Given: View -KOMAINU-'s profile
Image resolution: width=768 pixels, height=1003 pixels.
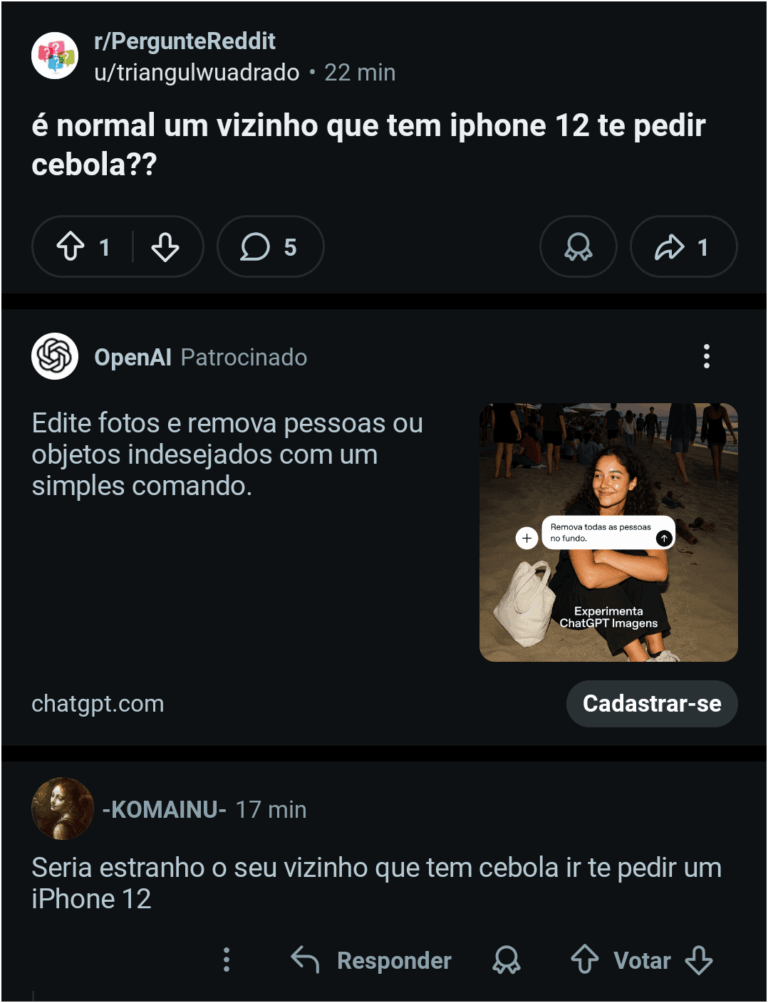Looking at the screenshot, I should tap(165, 809).
